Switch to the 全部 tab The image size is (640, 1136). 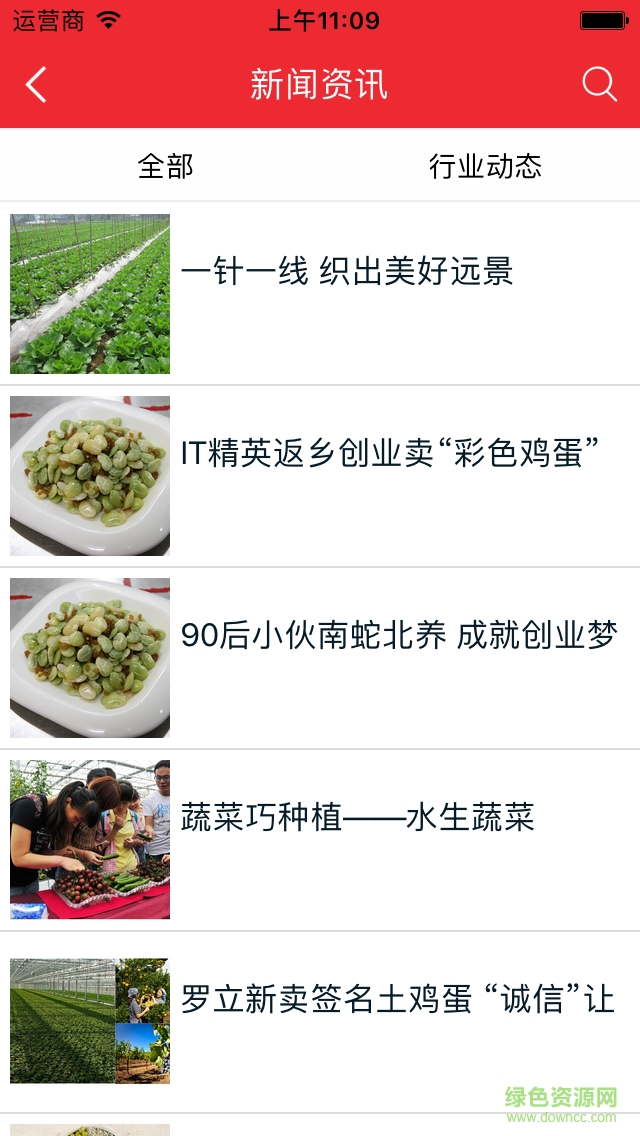click(x=165, y=166)
